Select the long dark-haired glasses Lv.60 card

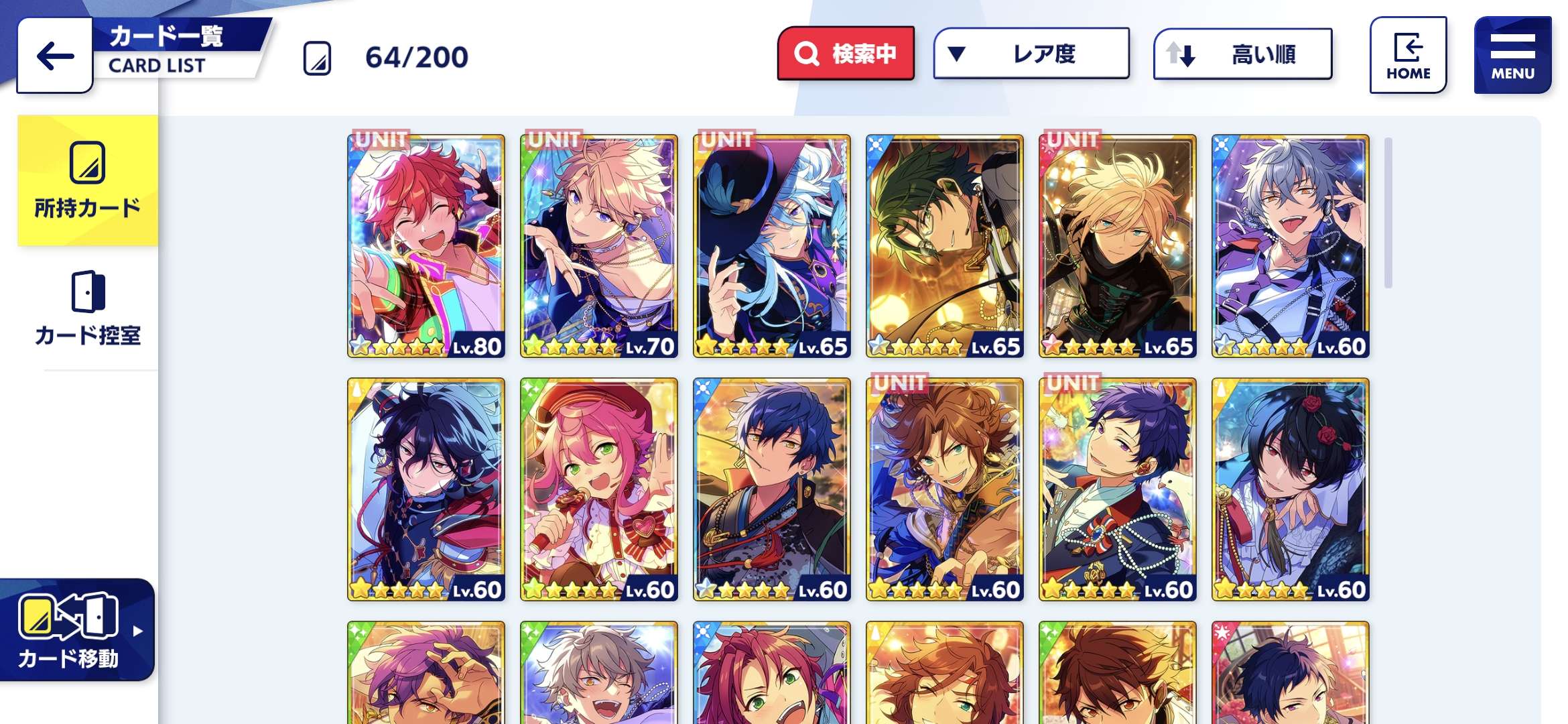(x=426, y=489)
